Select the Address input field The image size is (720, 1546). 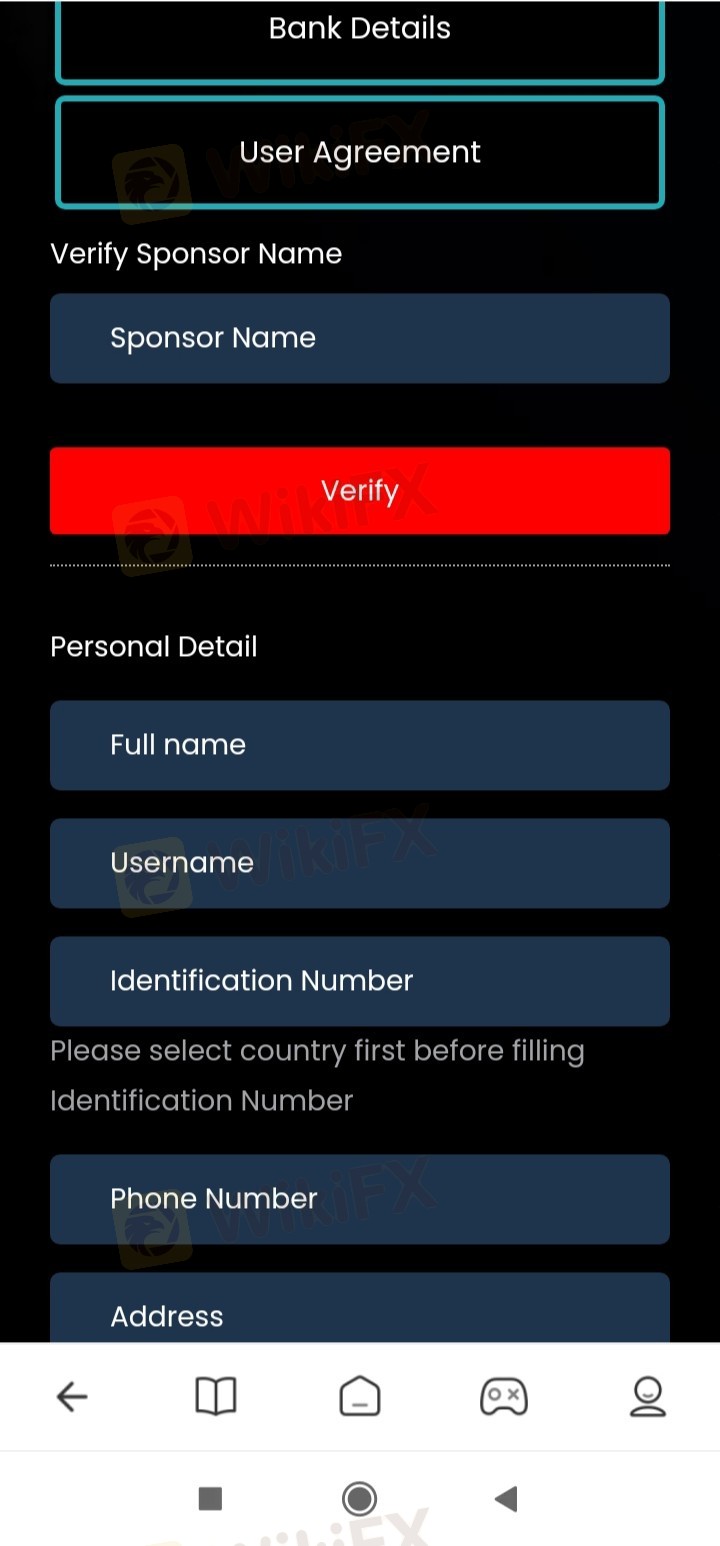pyautogui.click(x=360, y=1310)
